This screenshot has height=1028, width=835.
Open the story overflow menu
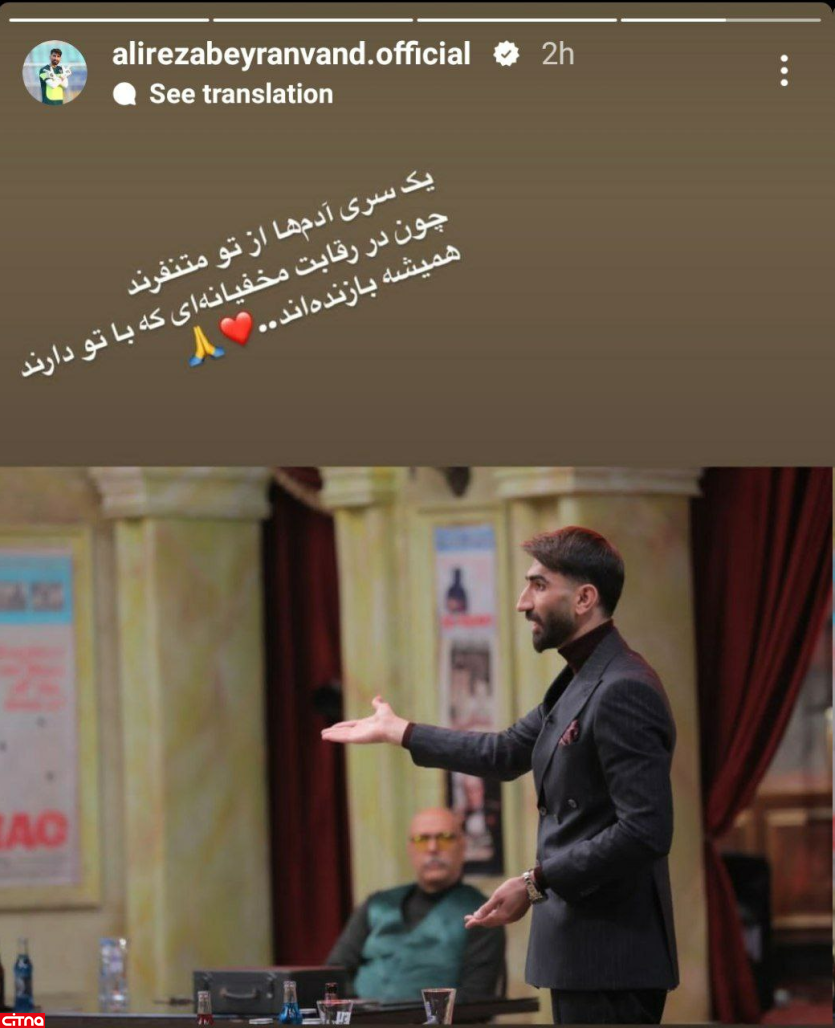(783, 70)
